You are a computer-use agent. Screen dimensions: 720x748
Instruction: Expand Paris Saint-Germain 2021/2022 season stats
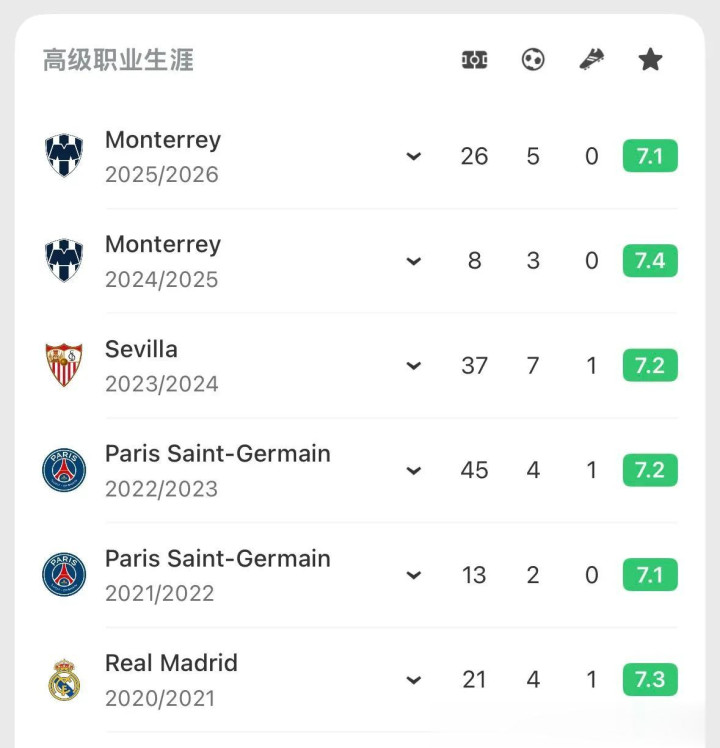[414, 576]
